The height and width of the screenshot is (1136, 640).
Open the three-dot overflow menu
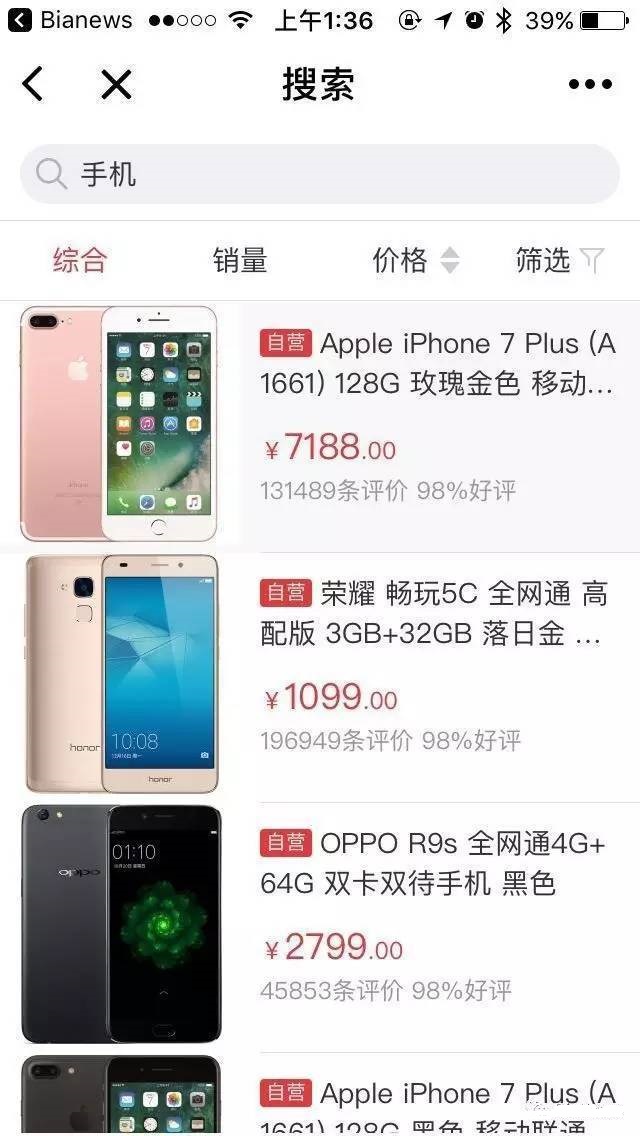[590, 85]
